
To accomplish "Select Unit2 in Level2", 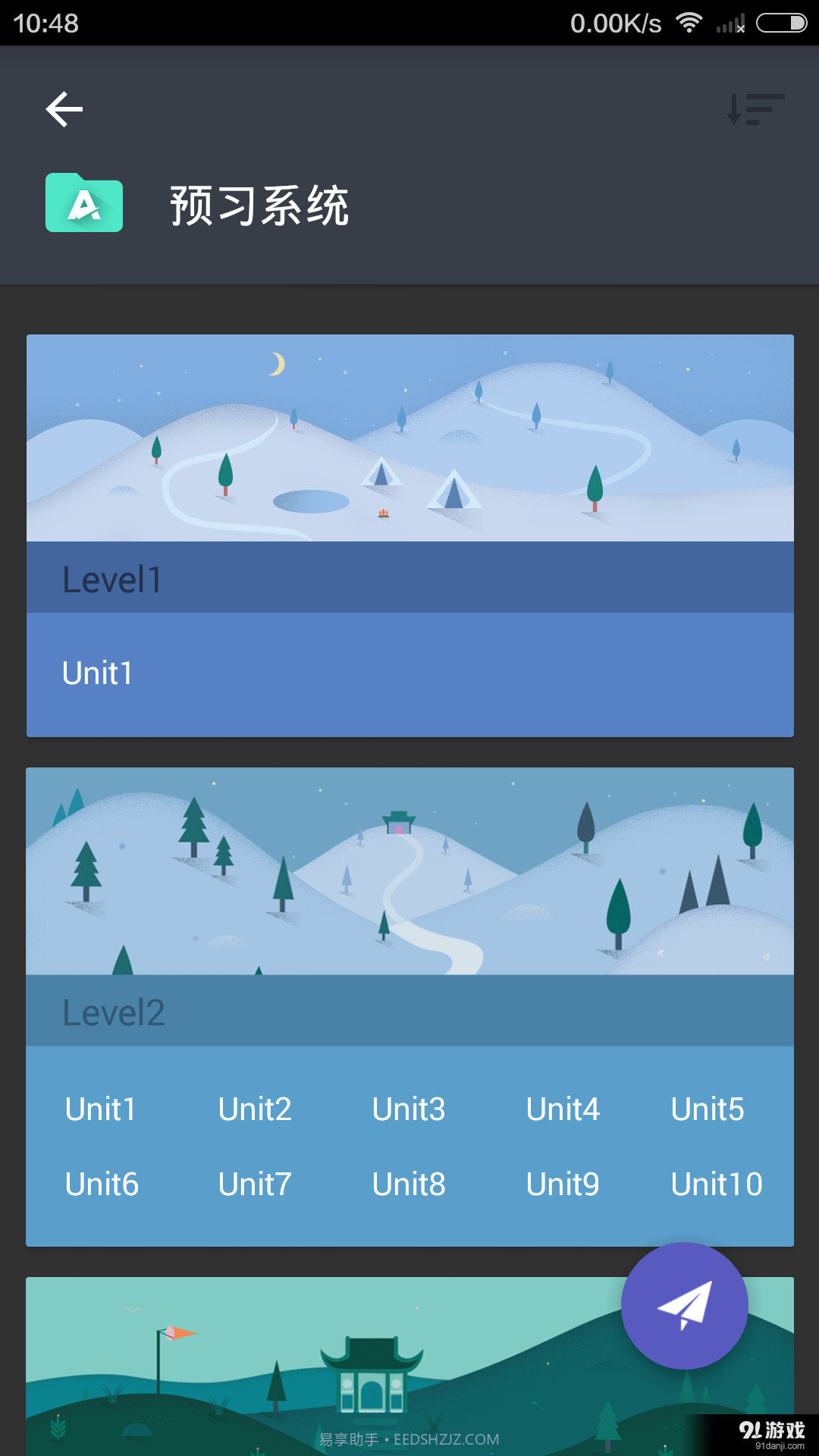I will [255, 1109].
